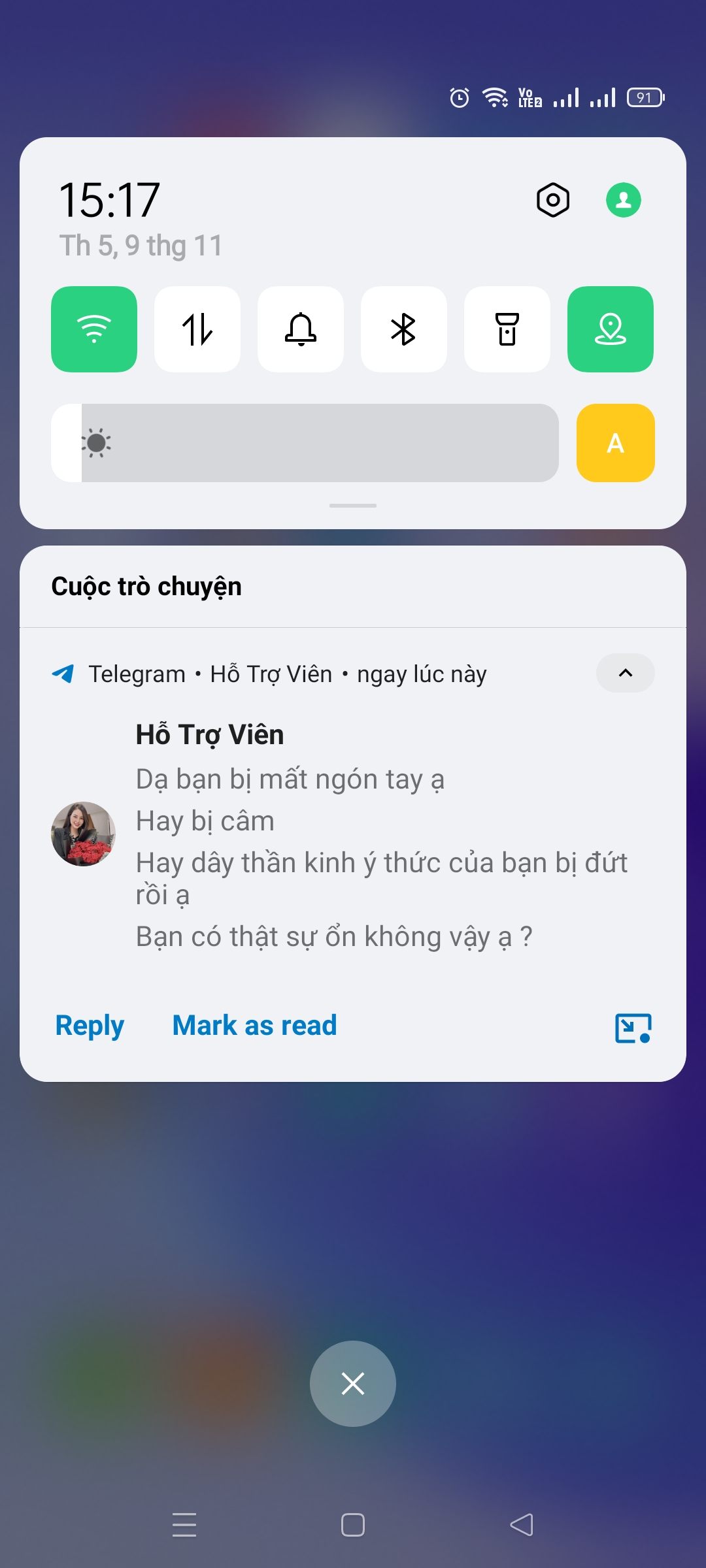Set a level on the brightness slider
The height and width of the screenshot is (1568, 706).
(305, 443)
